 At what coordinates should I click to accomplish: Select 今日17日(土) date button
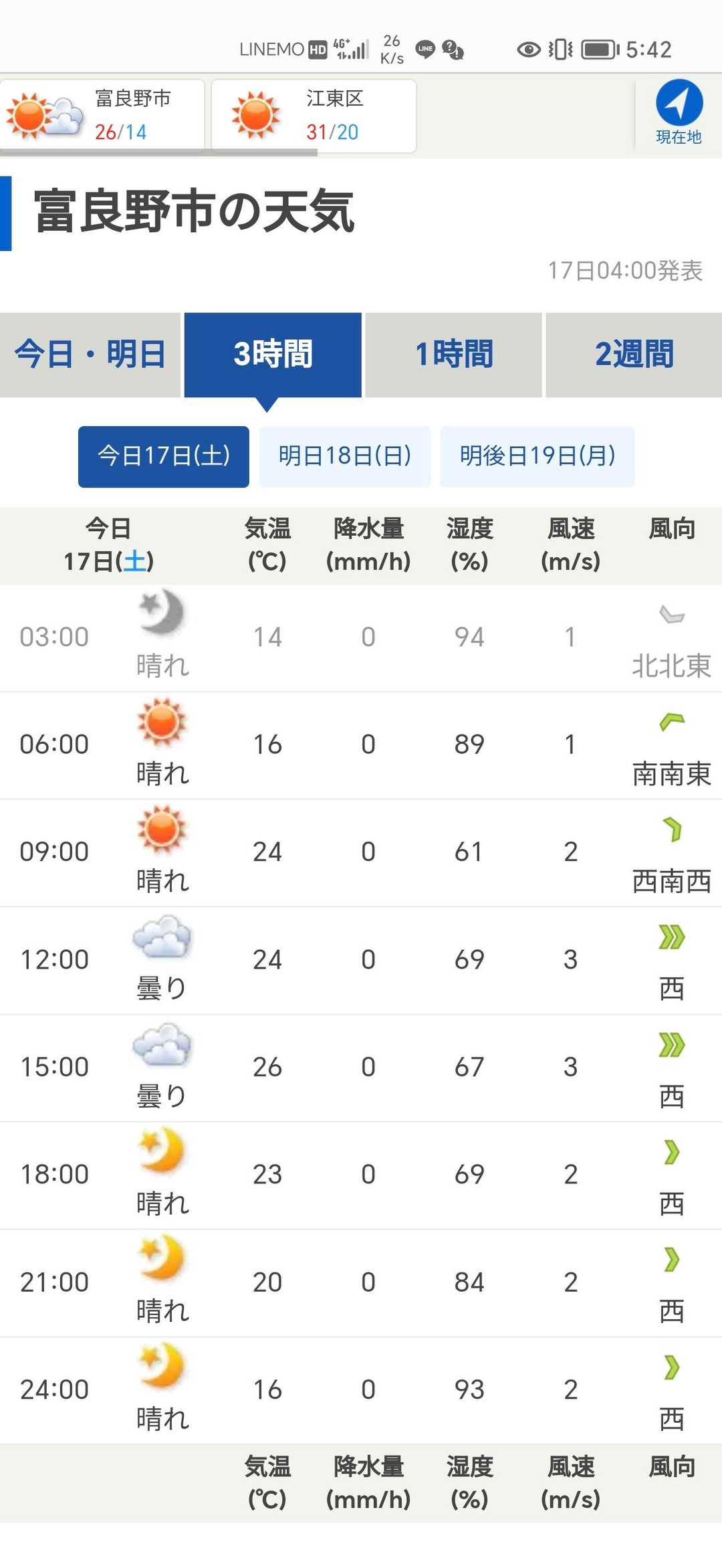[164, 456]
